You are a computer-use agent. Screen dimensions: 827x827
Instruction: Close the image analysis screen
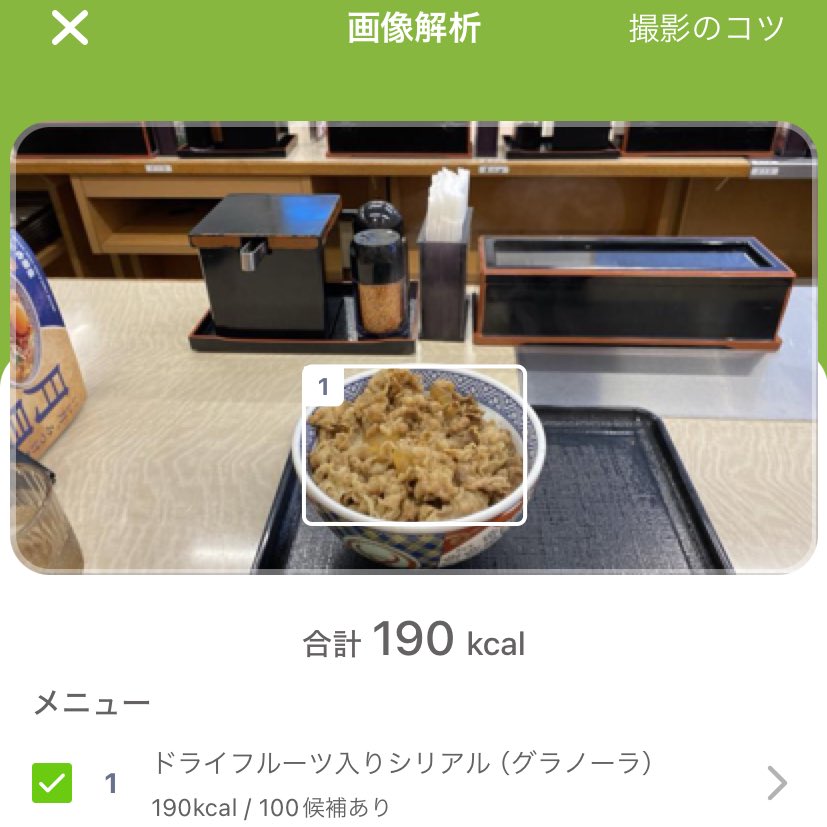[70, 29]
